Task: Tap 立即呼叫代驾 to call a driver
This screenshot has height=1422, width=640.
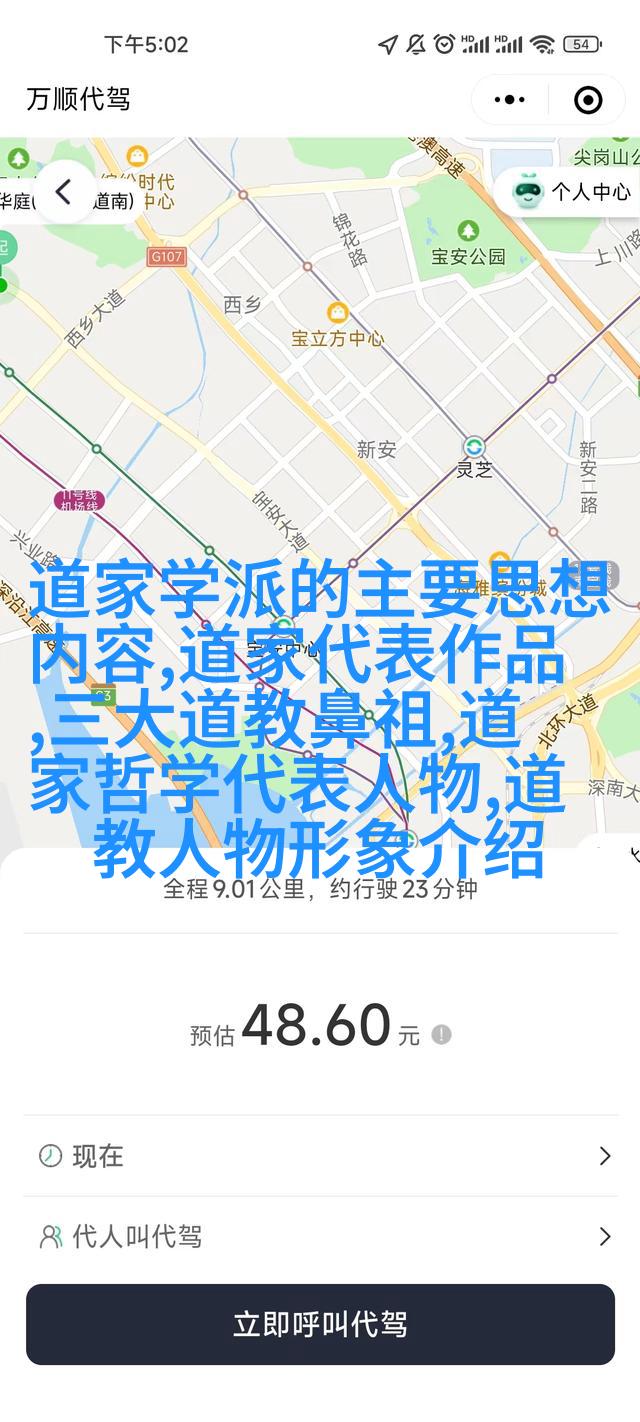Action: 320,1324
